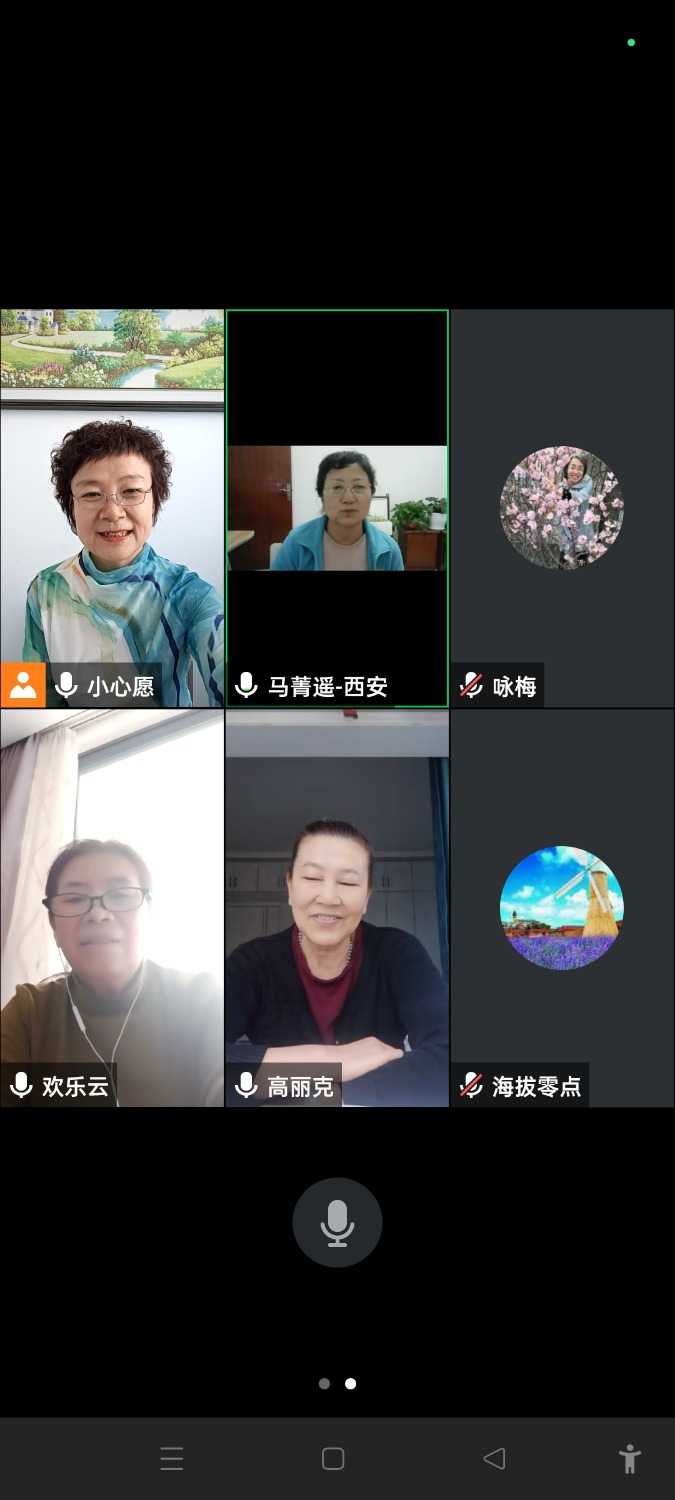Screen dimensions: 675x1500
Task: Select 高丽克's video tile
Action: tap(337, 908)
